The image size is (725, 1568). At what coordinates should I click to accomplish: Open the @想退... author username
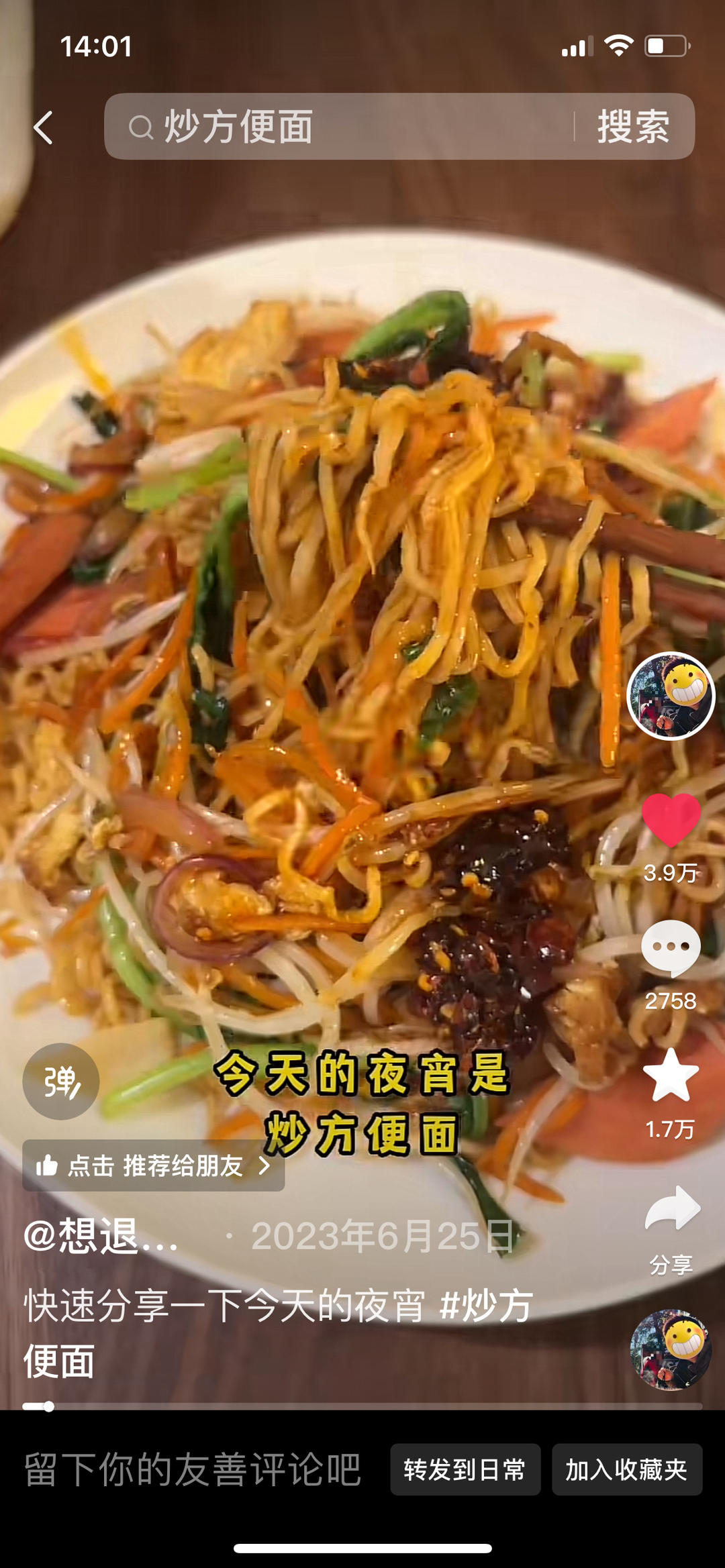coord(101,1236)
